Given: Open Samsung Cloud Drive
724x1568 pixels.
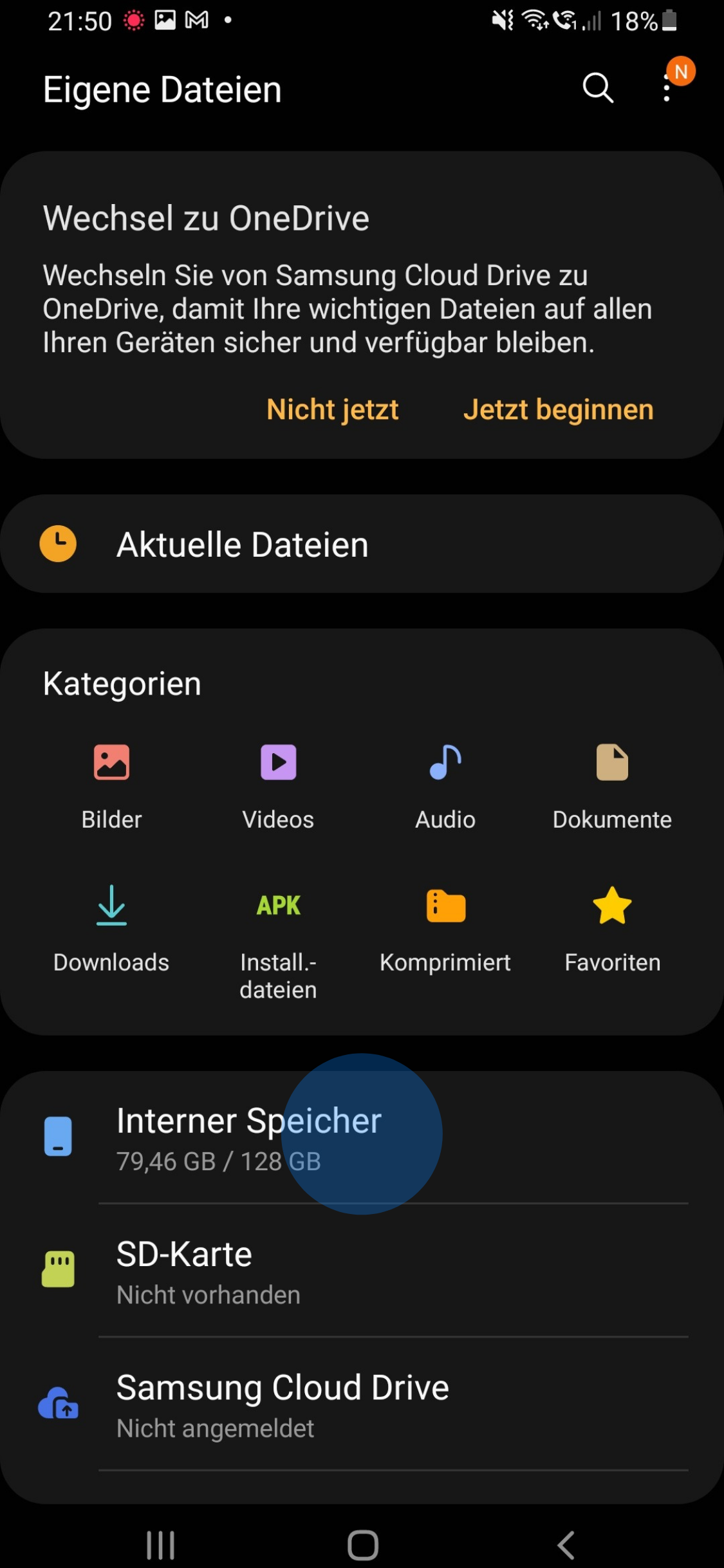Looking at the screenshot, I should pyautogui.click(x=360, y=1405).
